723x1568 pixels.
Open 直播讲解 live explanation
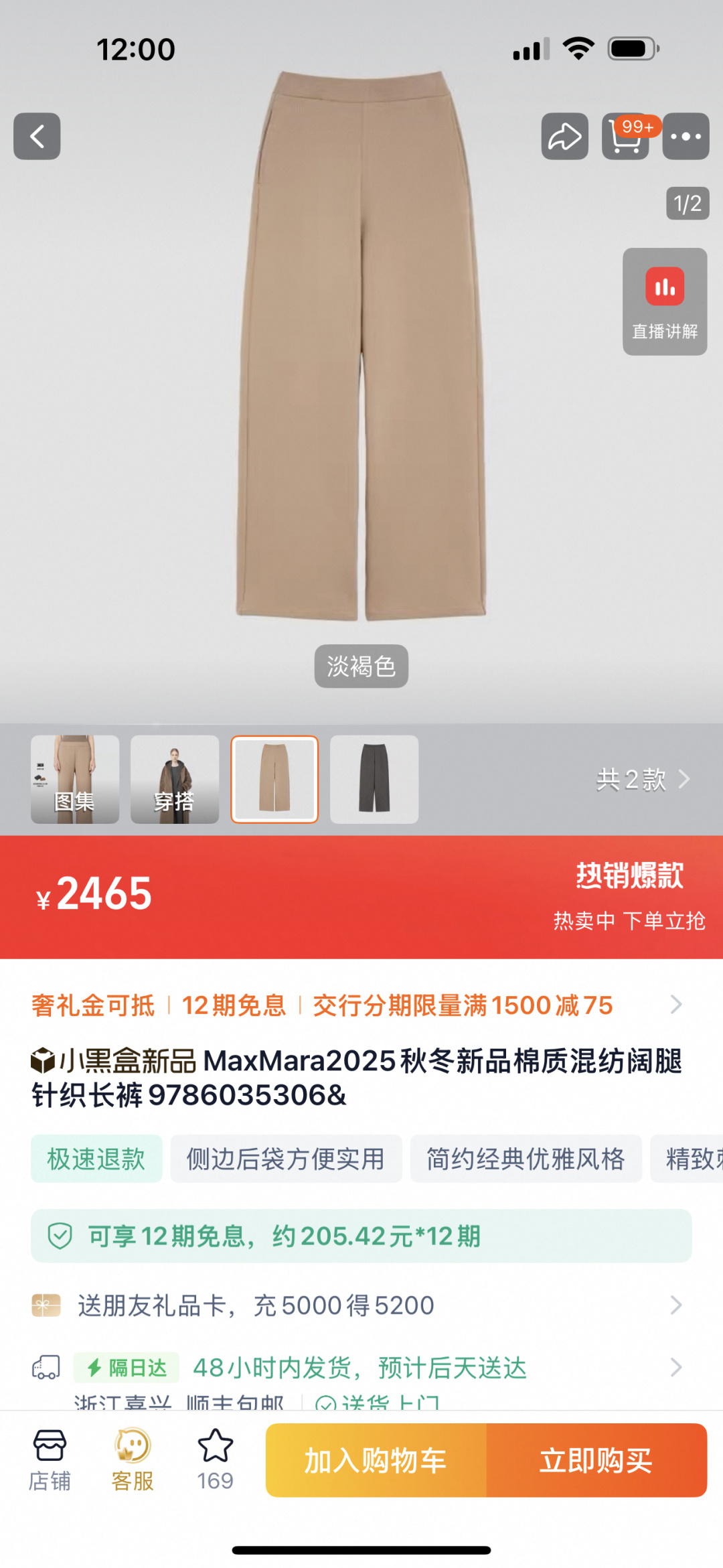click(x=665, y=301)
